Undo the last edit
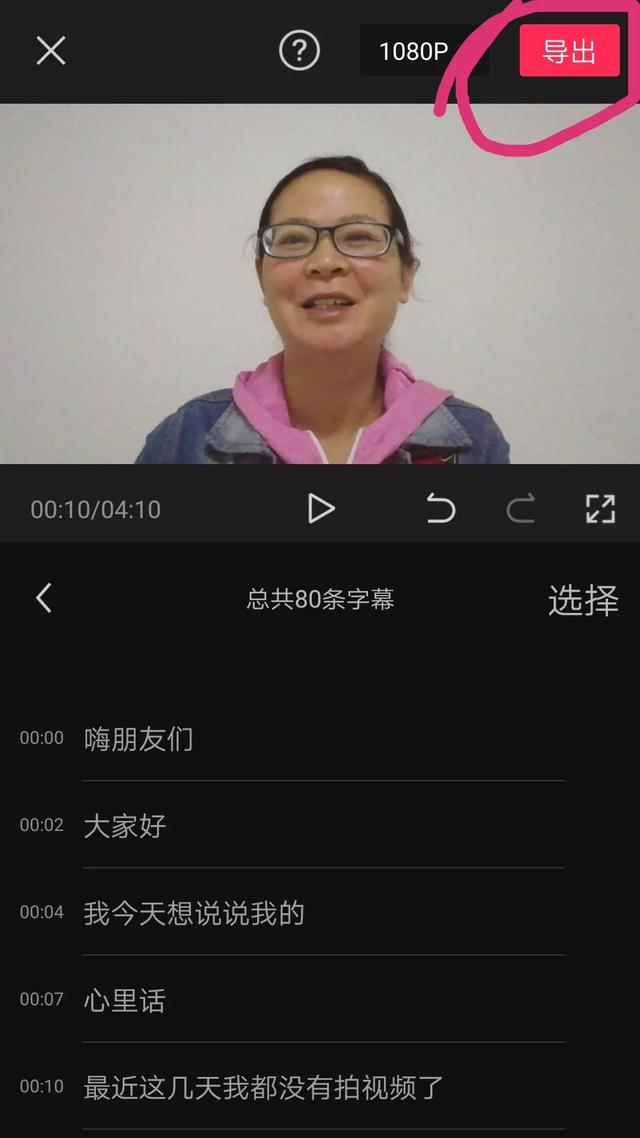640x1138 pixels. (x=440, y=509)
